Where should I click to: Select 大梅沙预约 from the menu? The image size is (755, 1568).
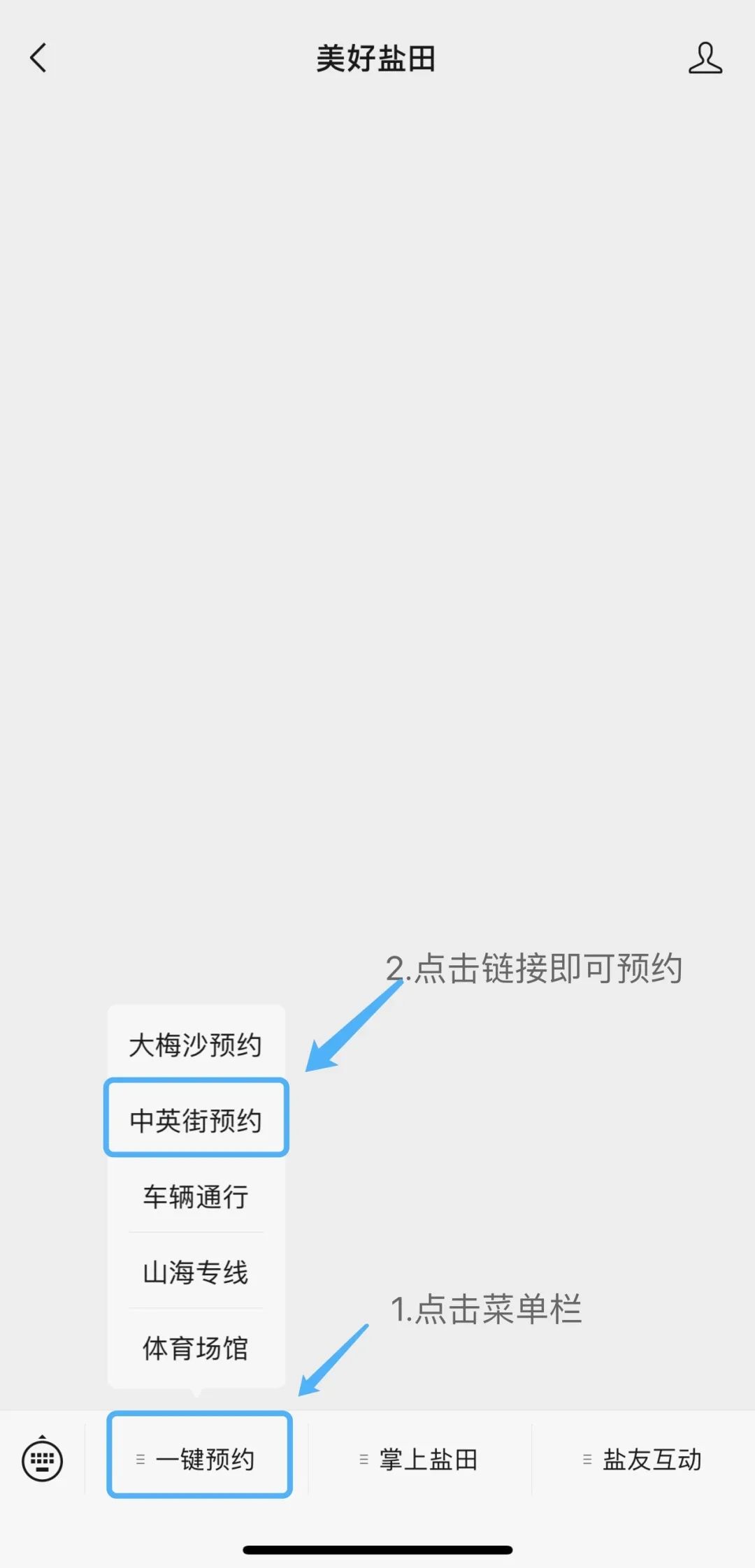coord(196,1045)
